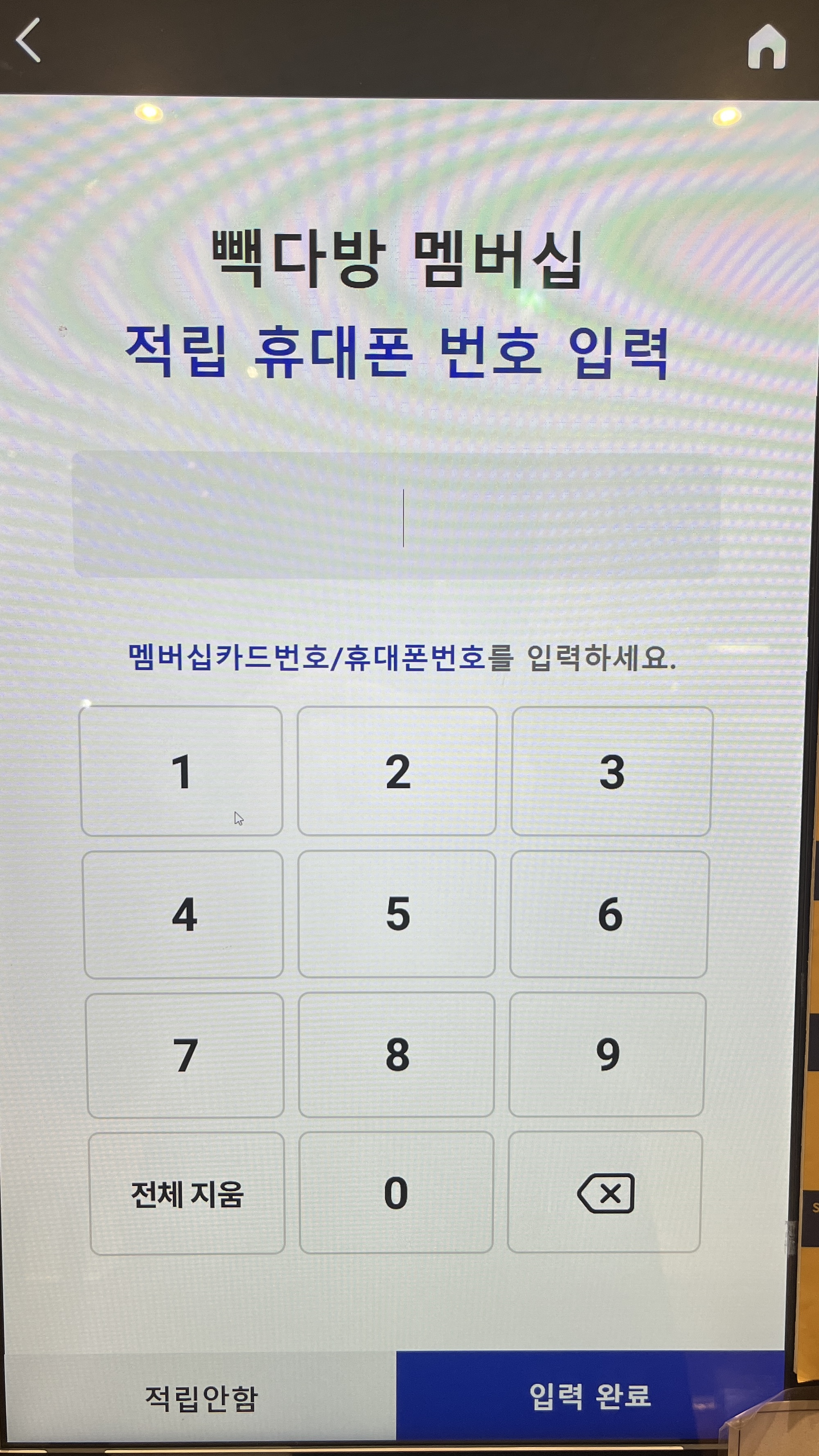Screen dimensions: 819x1456
Task: Go back using the top-left arrow
Action: coord(28,40)
